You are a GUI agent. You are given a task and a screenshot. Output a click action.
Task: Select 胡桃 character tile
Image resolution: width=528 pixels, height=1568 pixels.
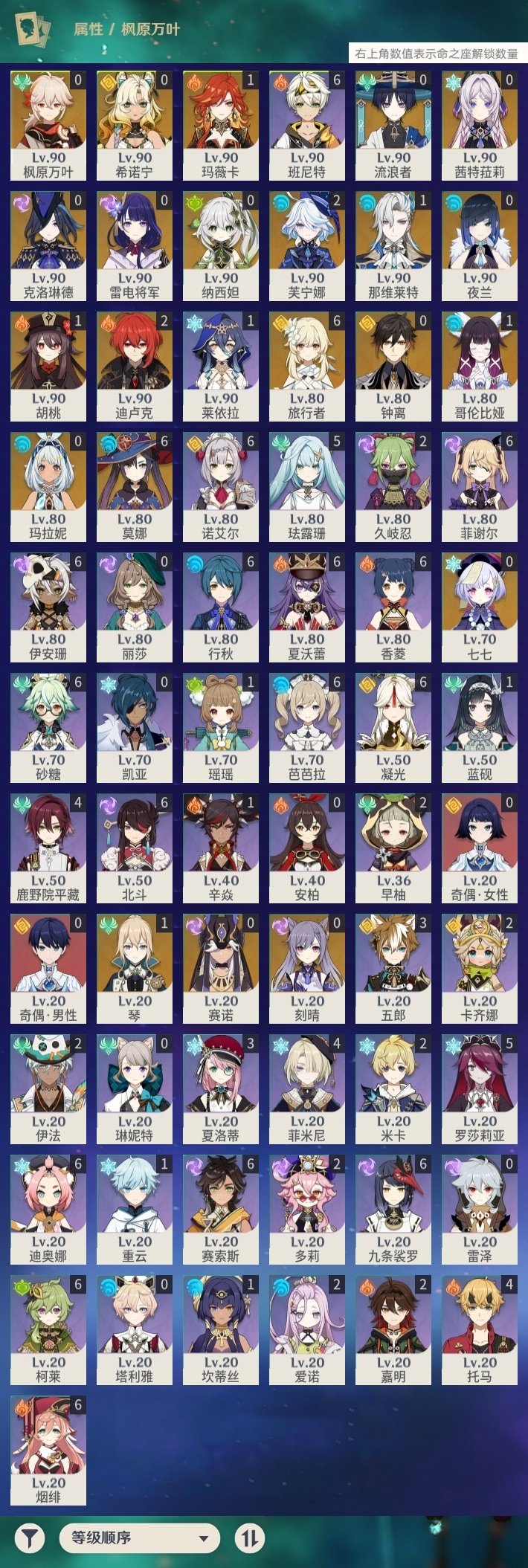click(48, 366)
